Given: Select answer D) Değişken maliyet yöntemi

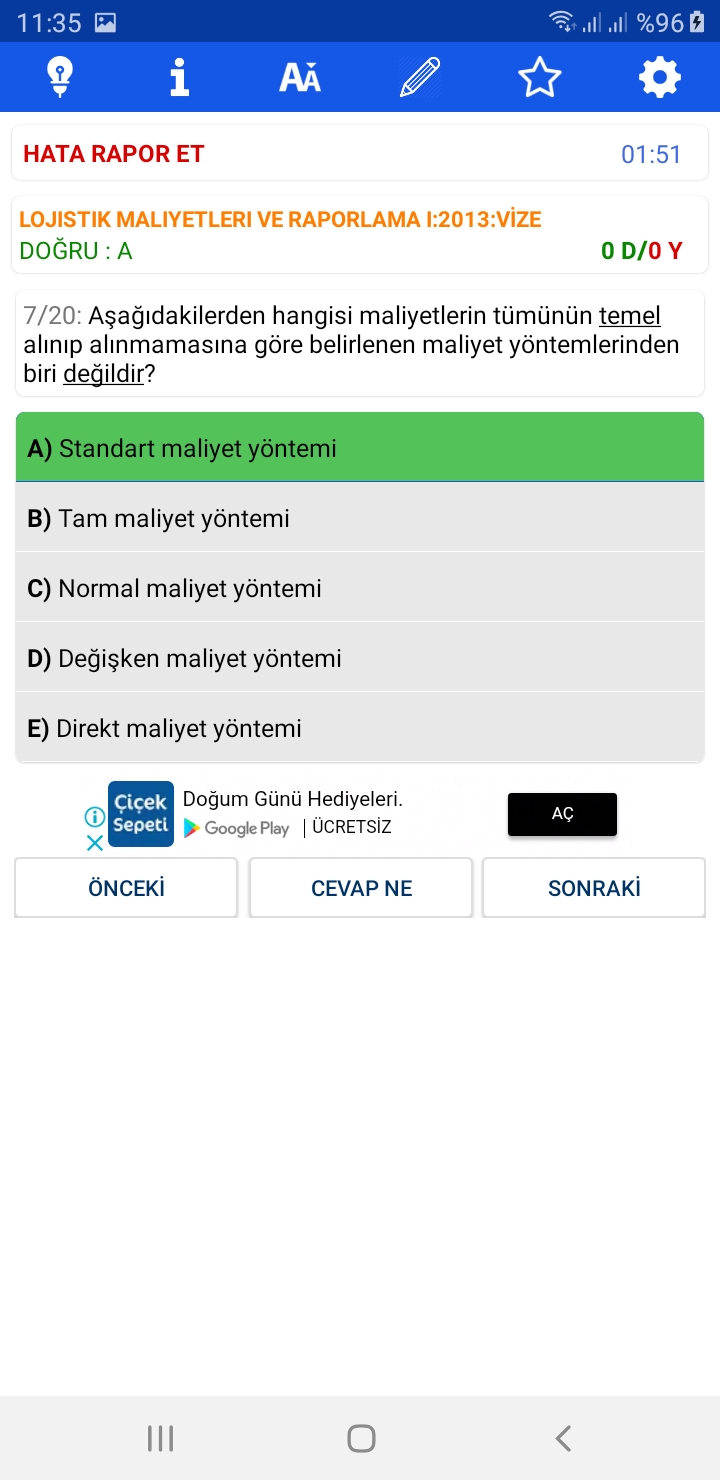Looking at the screenshot, I should pyautogui.click(x=360, y=658).
